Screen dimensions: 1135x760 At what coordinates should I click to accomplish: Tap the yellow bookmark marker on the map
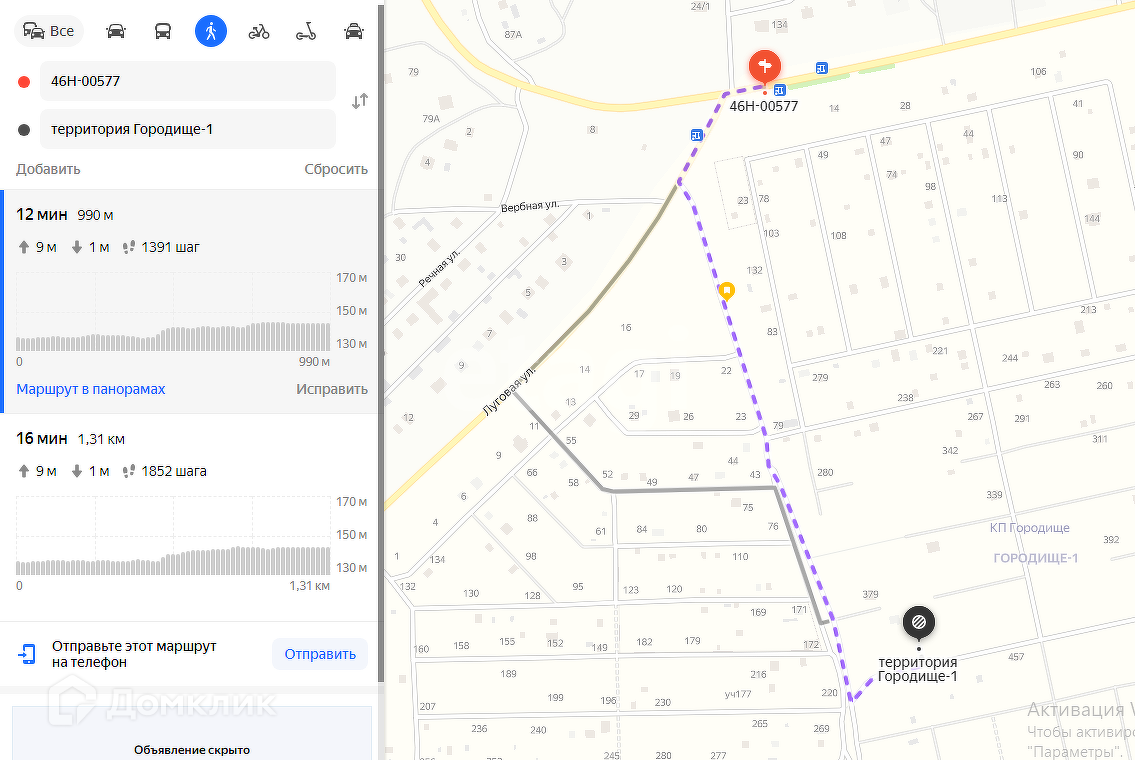tap(727, 291)
